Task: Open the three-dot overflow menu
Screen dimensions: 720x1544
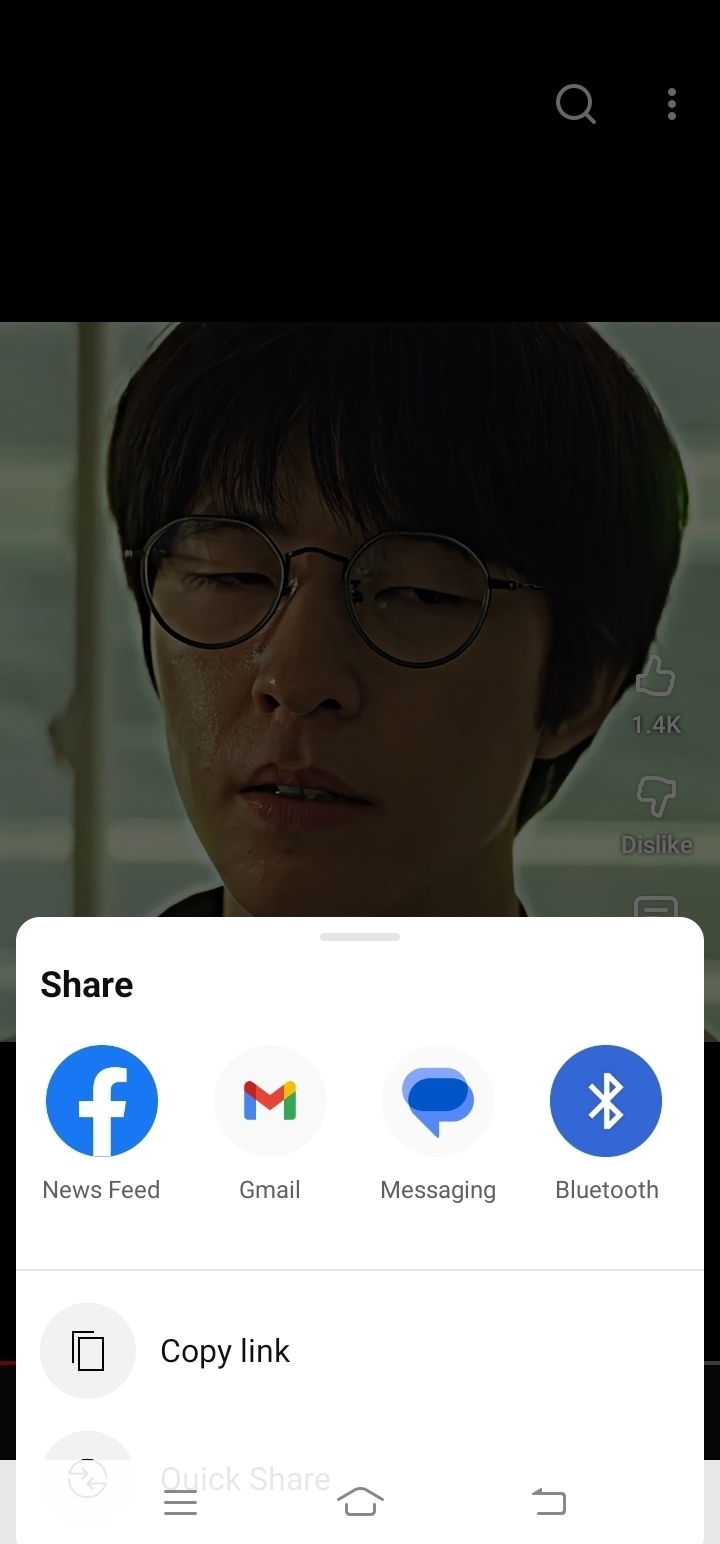Action: tap(672, 104)
